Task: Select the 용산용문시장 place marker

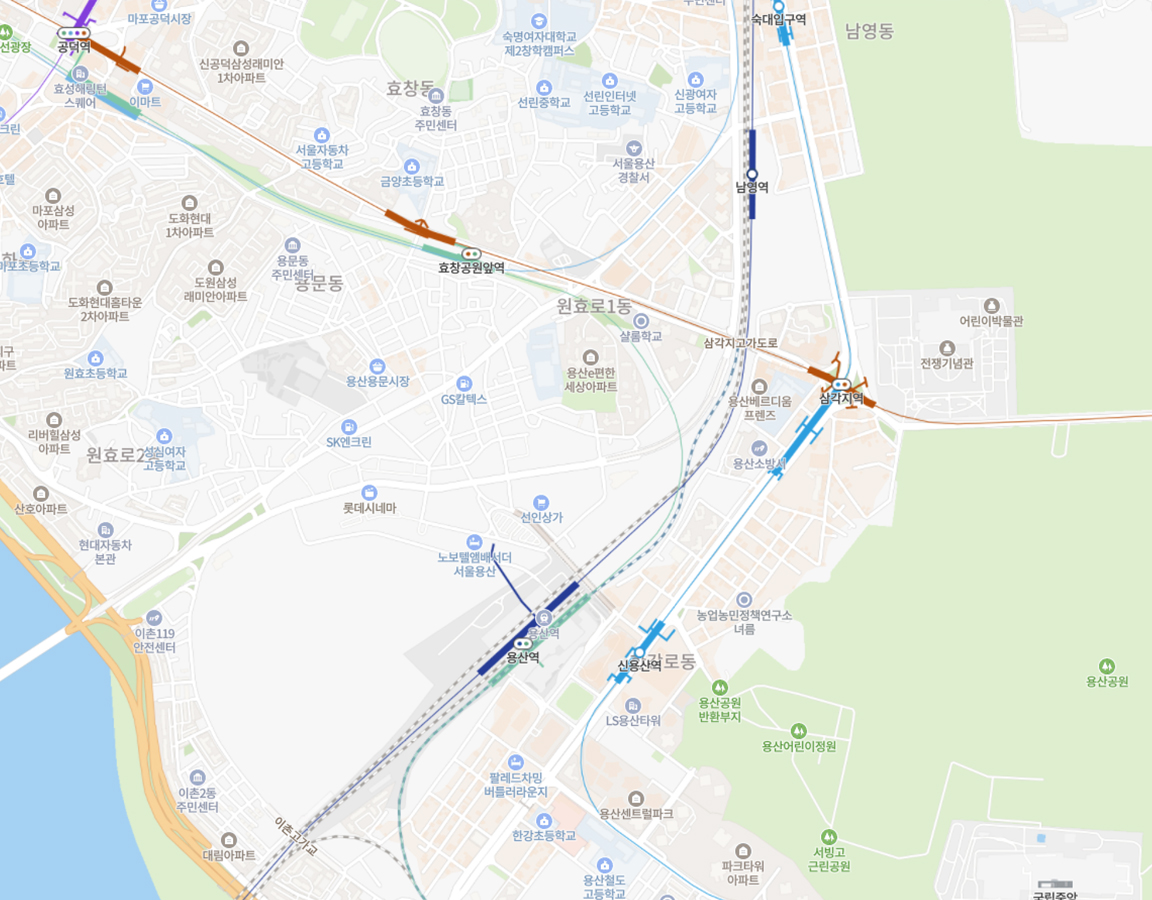Action: 377,366
